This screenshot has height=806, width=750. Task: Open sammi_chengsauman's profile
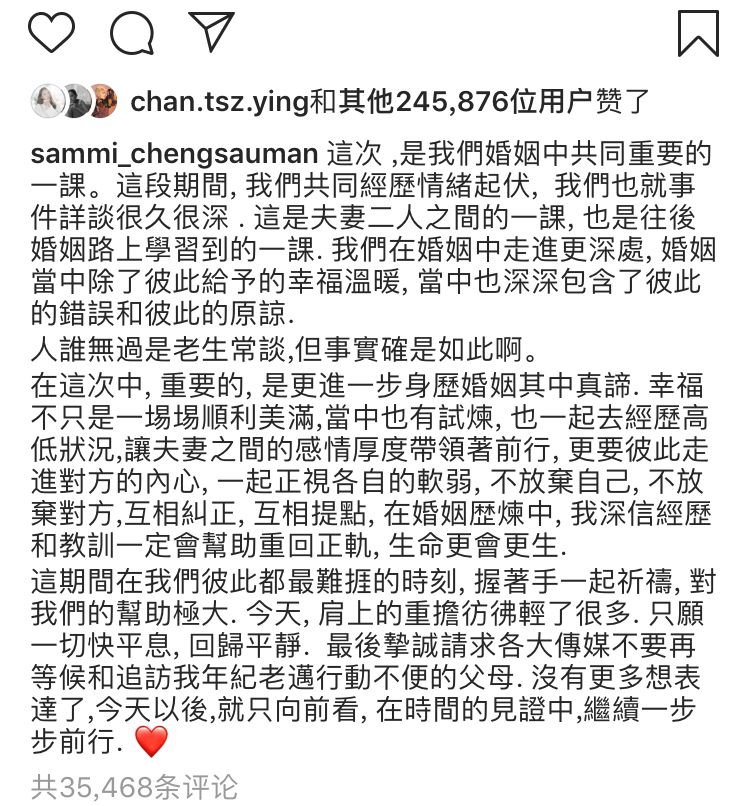point(175,155)
